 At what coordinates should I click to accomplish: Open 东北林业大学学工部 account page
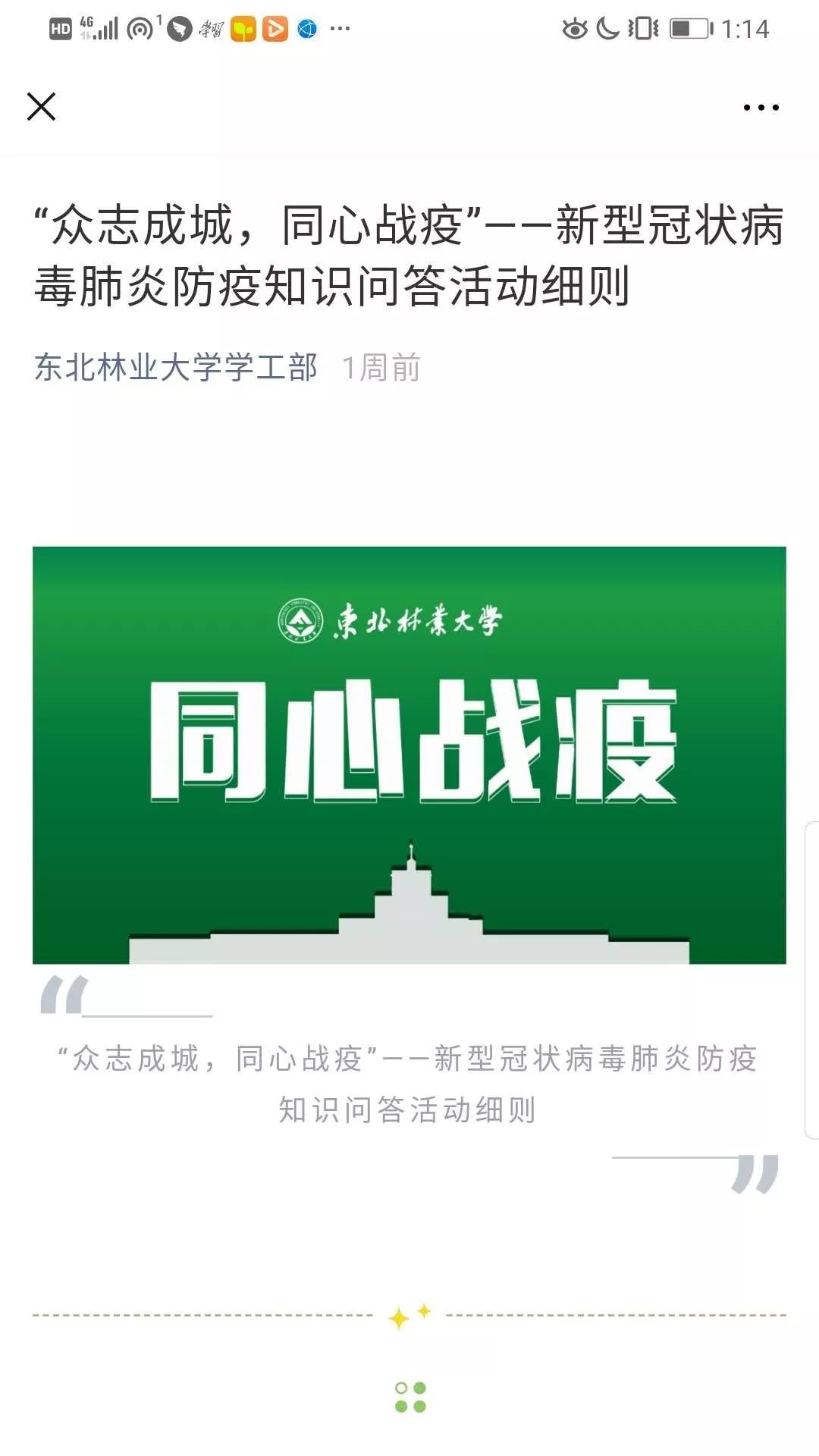pos(175,368)
